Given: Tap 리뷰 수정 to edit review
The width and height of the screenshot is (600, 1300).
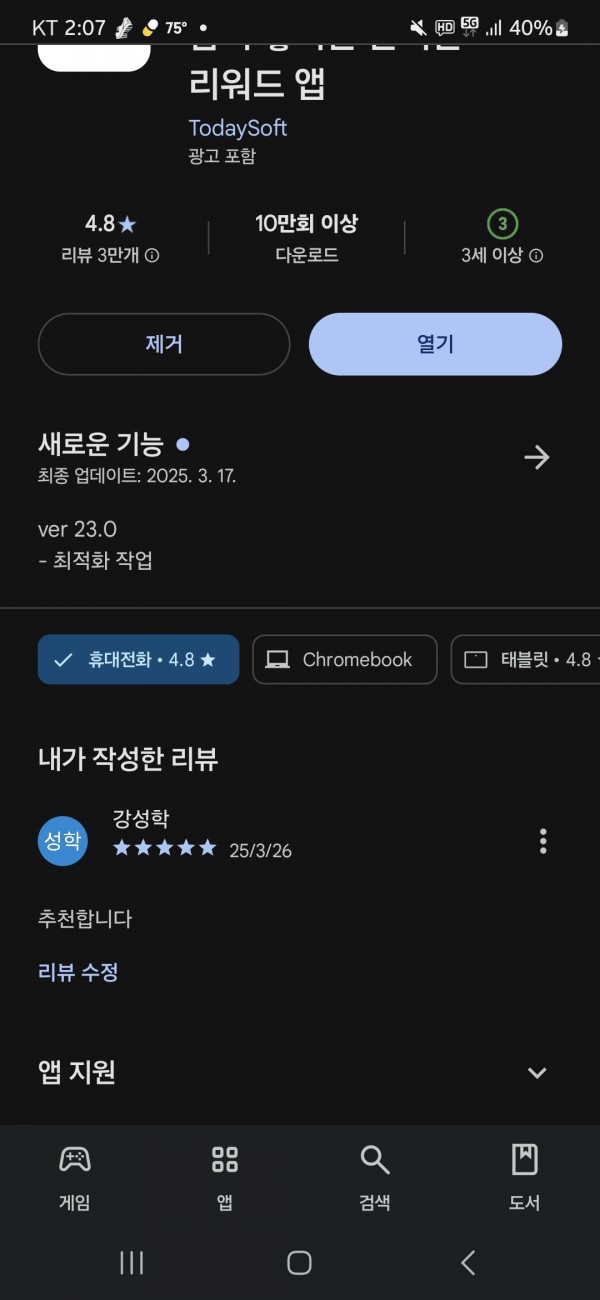Looking at the screenshot, I should (78, 971).
